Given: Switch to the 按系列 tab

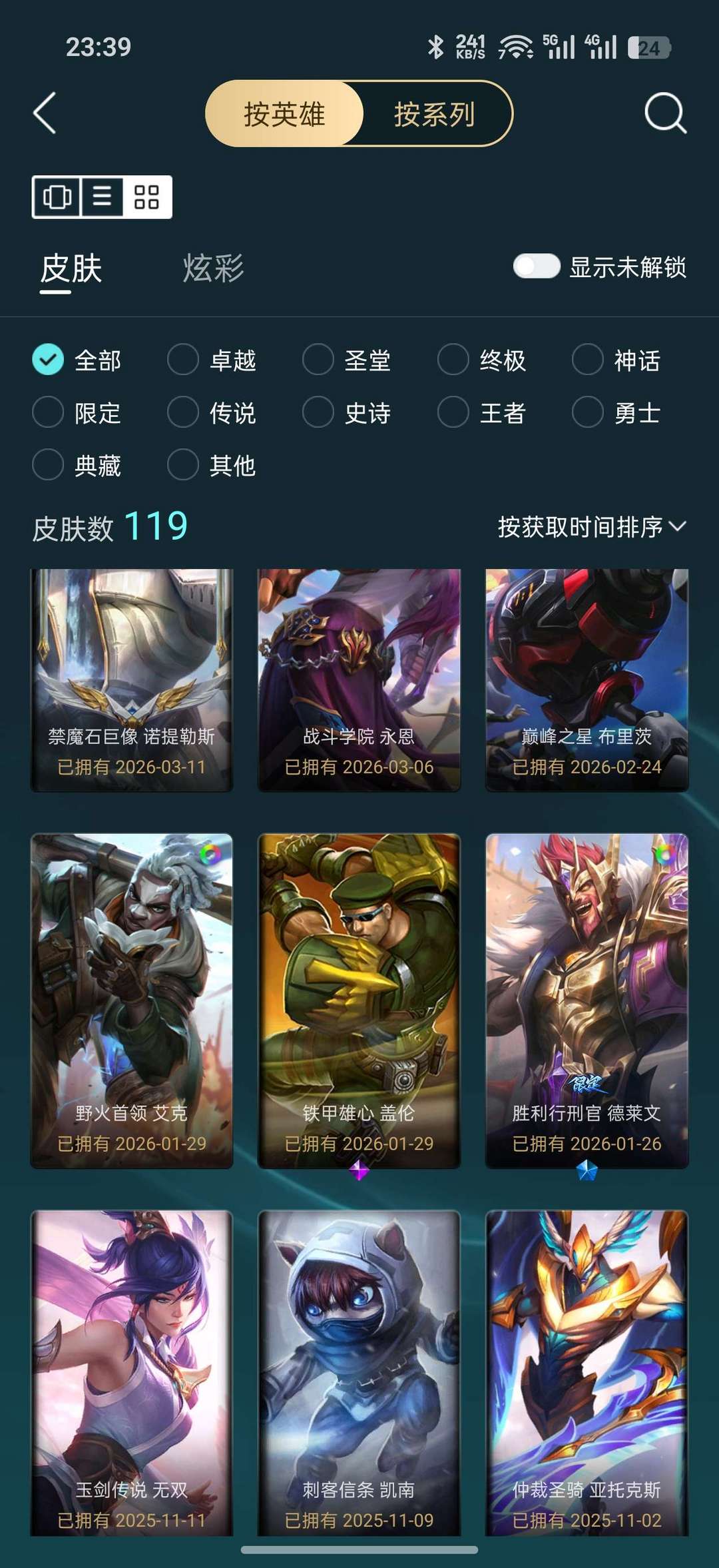Looking at the screenshot, I should [433, 114].
